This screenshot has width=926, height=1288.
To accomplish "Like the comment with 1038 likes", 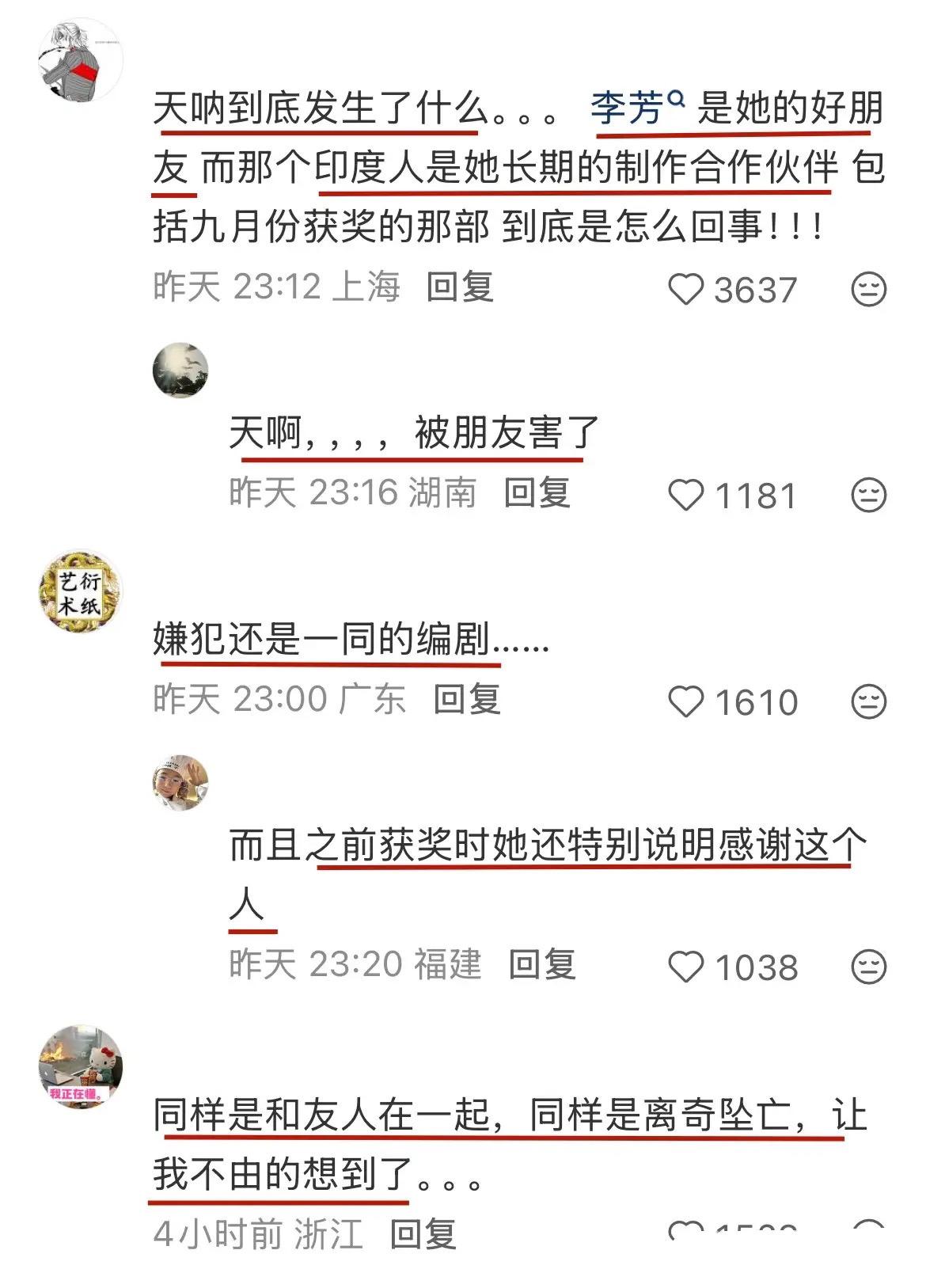I will pos(685,967).
